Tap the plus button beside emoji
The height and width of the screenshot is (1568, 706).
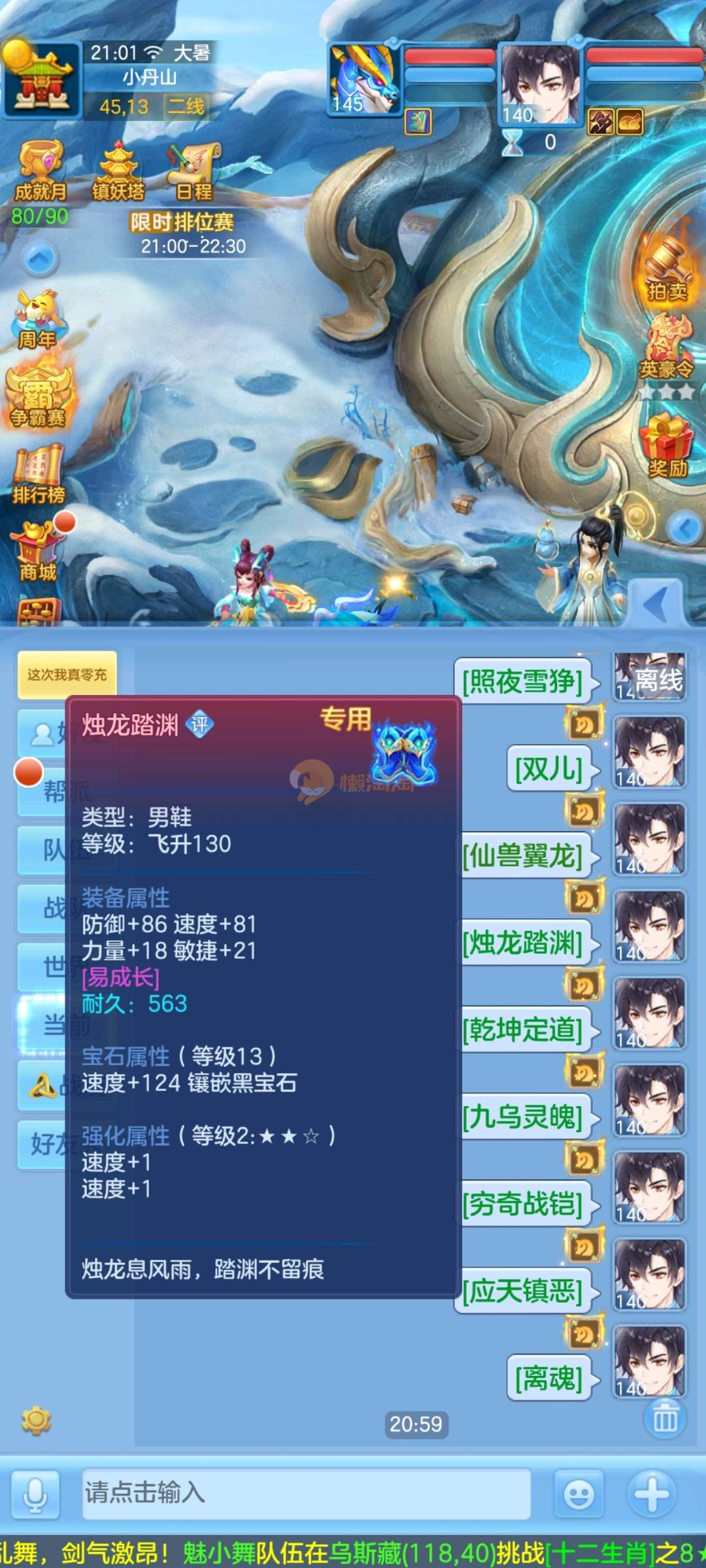pos(651,1494)
